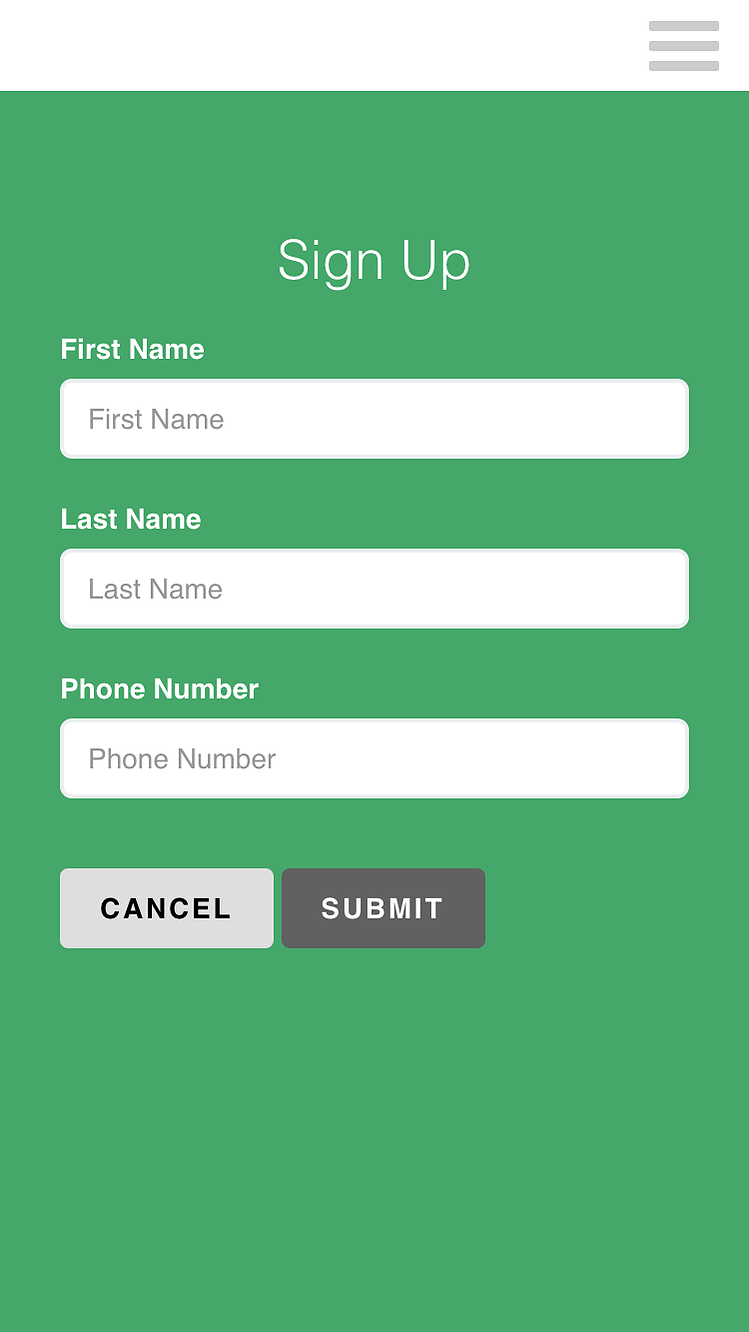Focus the Last Name text field

pos(374,589)
